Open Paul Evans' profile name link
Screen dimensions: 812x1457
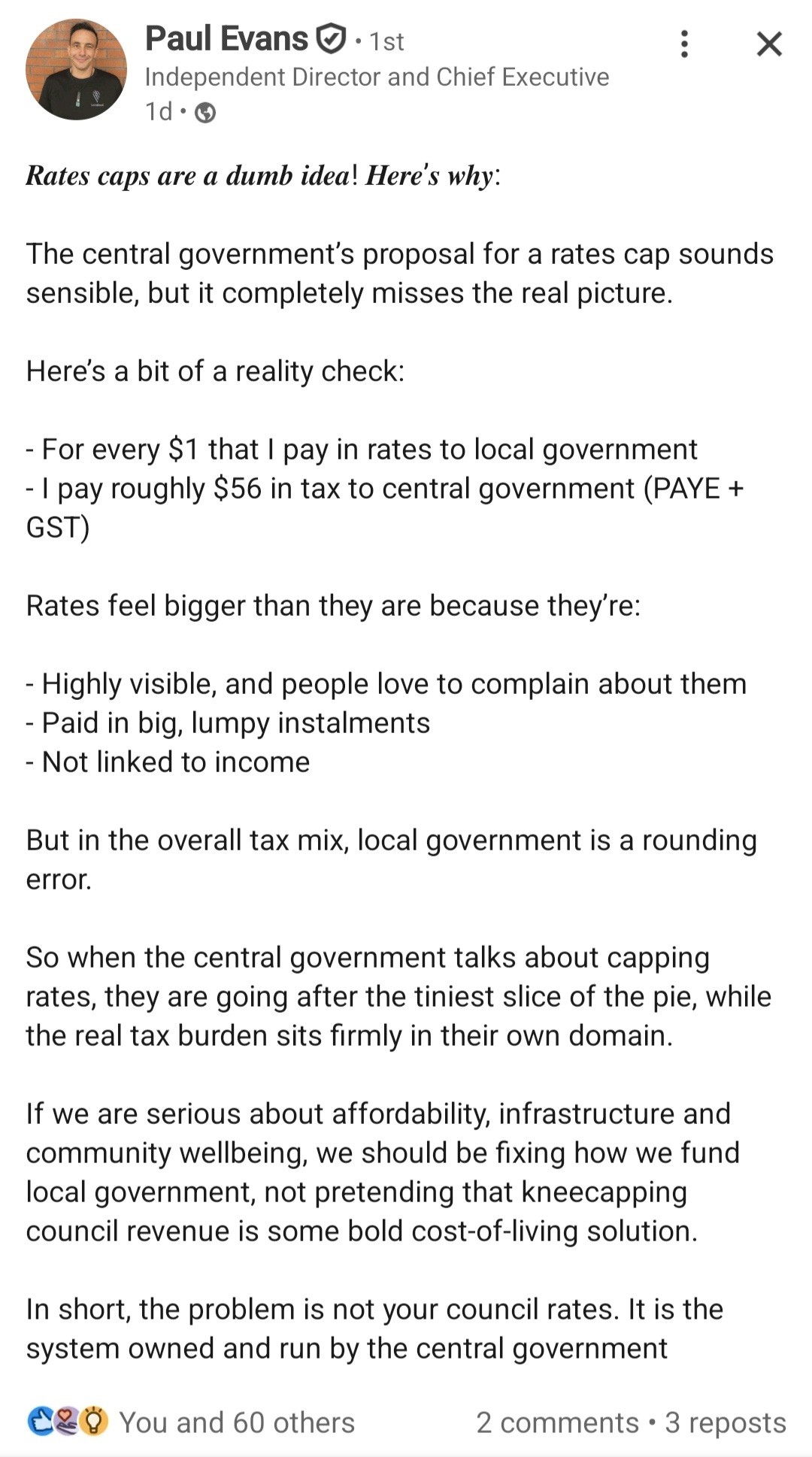pos(226,38)
